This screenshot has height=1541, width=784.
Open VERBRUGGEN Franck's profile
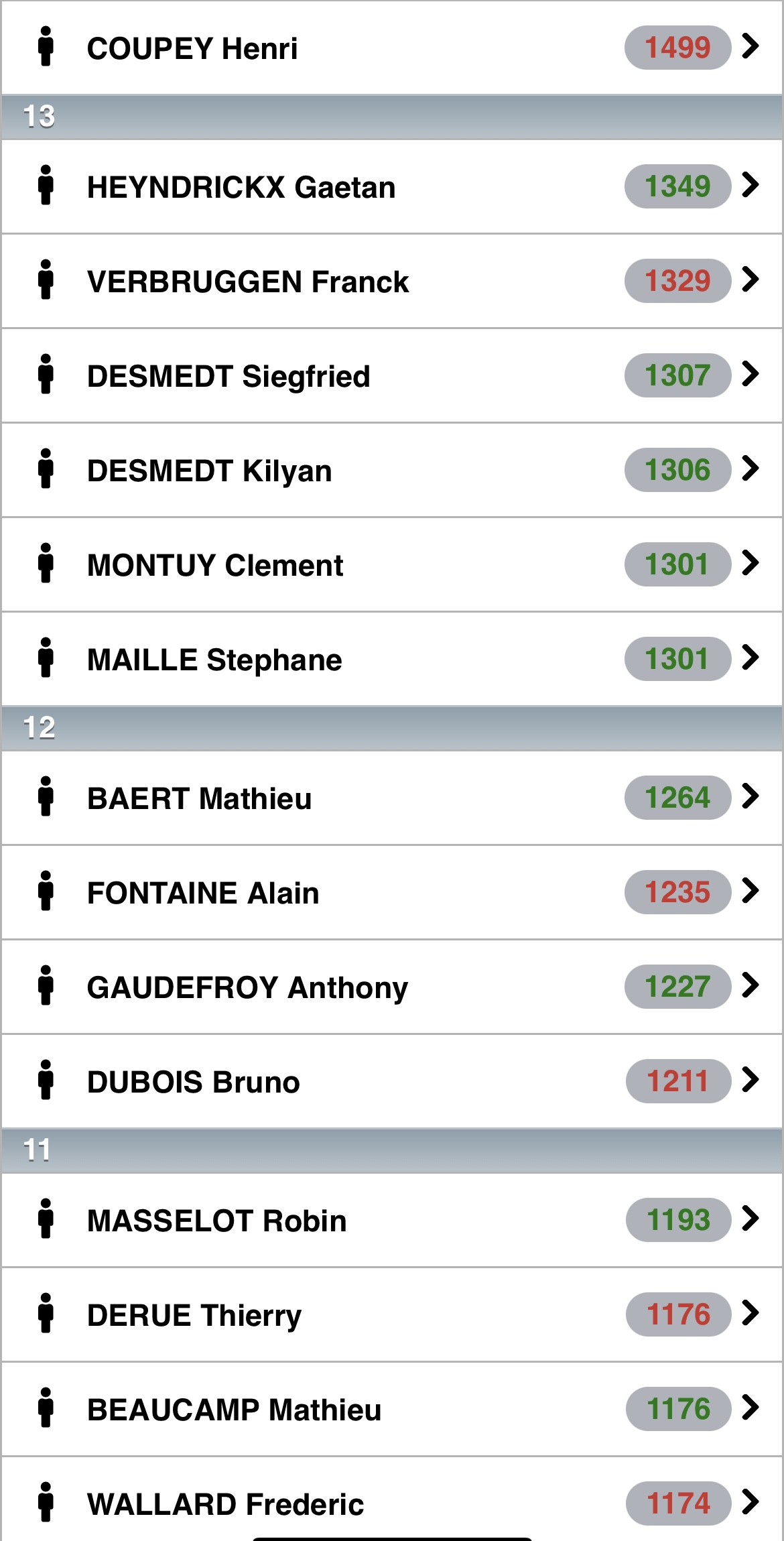pyautogui.click(x=392, y=281)
